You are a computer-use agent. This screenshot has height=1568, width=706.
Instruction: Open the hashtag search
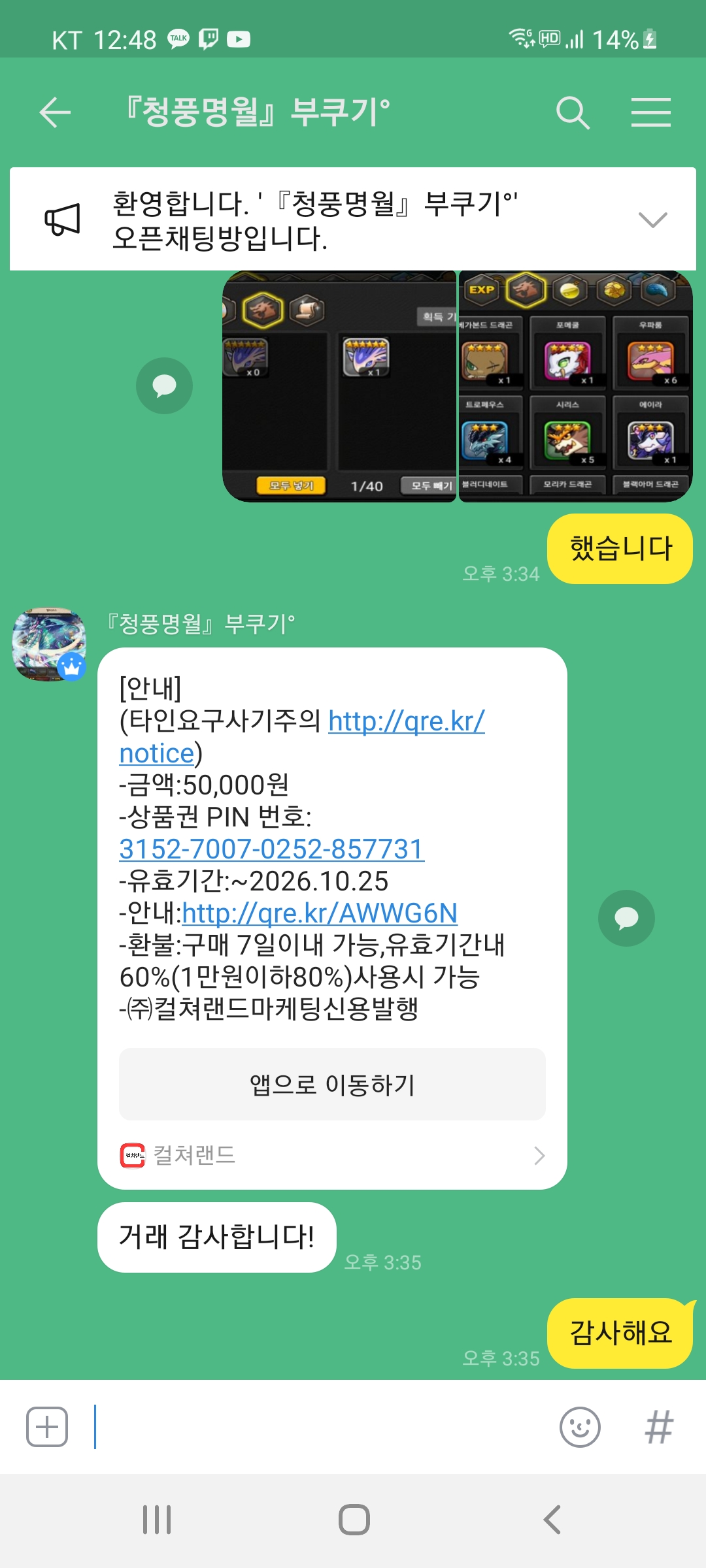coord(658,1427)
